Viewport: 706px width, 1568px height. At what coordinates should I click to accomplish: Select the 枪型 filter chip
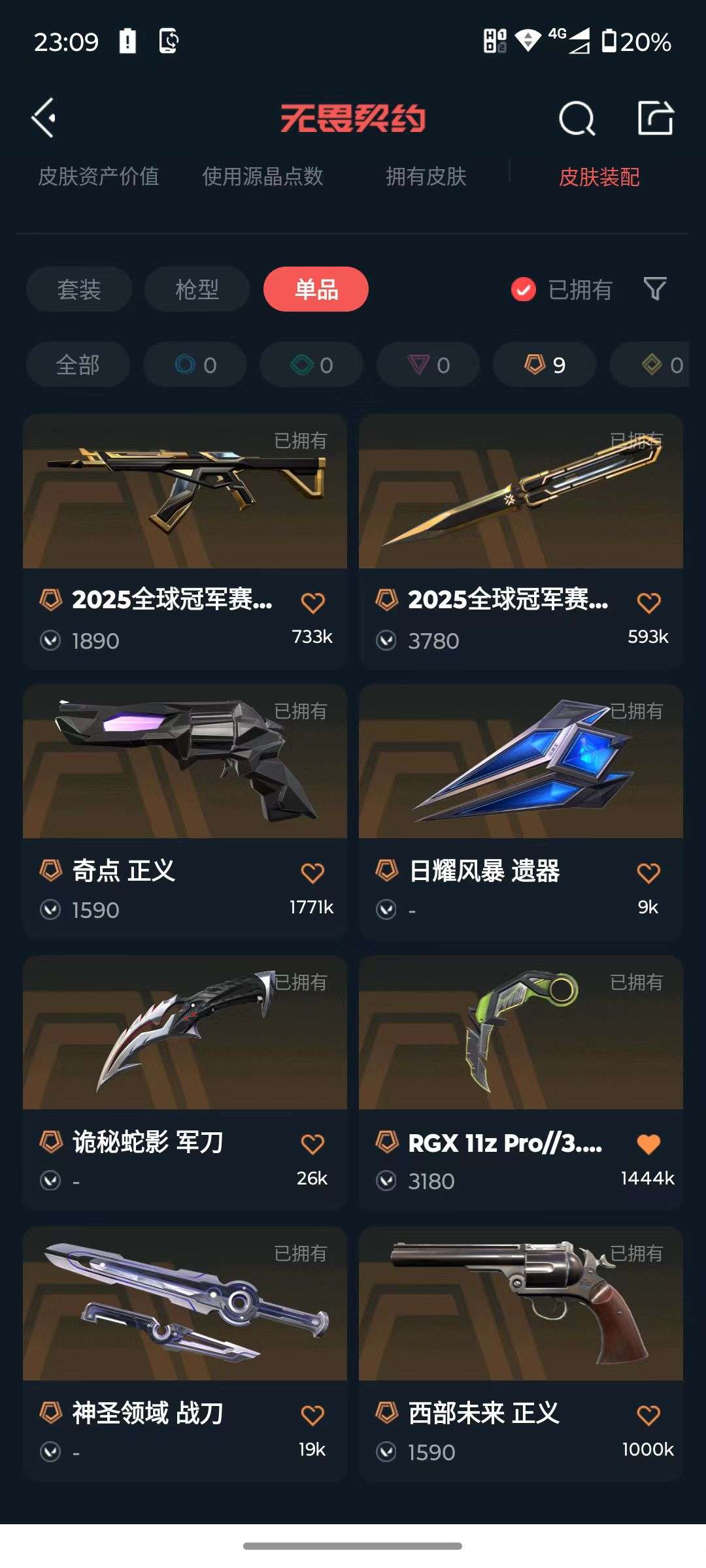coord(197,288)
